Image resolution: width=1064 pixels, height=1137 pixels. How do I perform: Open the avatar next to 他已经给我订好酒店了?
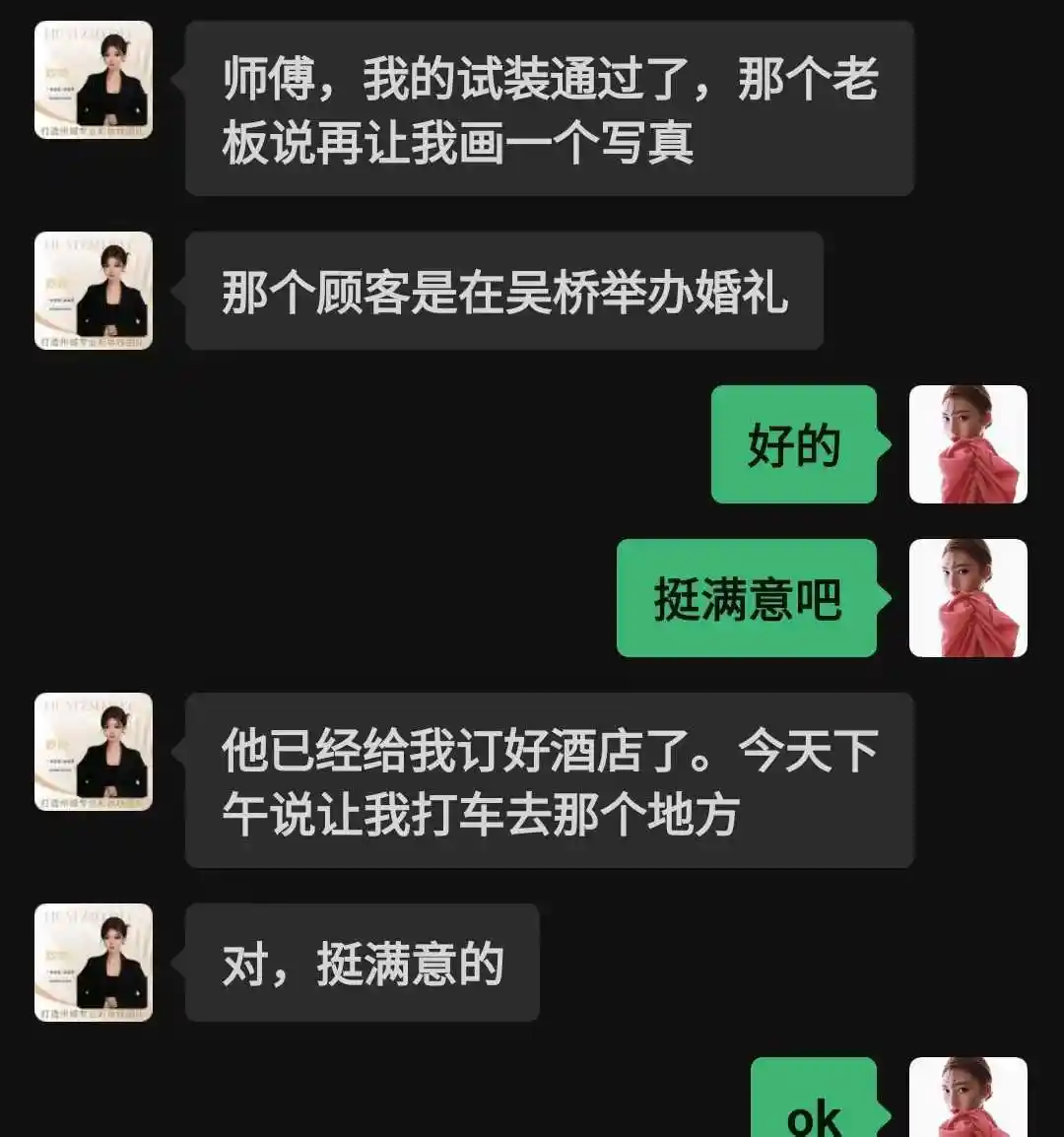(94, 752)
